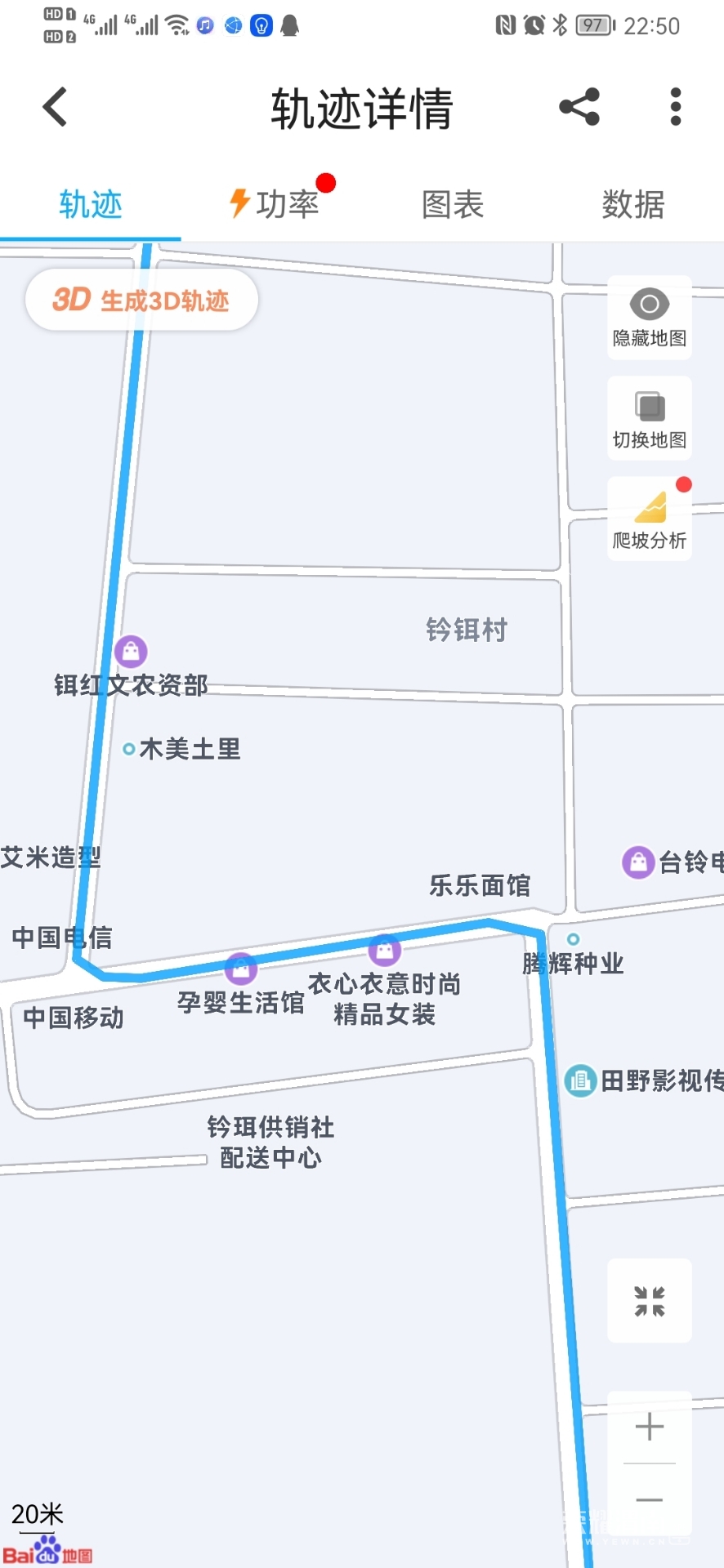Go back from 轨迹详情 page

tap(55, 107)
